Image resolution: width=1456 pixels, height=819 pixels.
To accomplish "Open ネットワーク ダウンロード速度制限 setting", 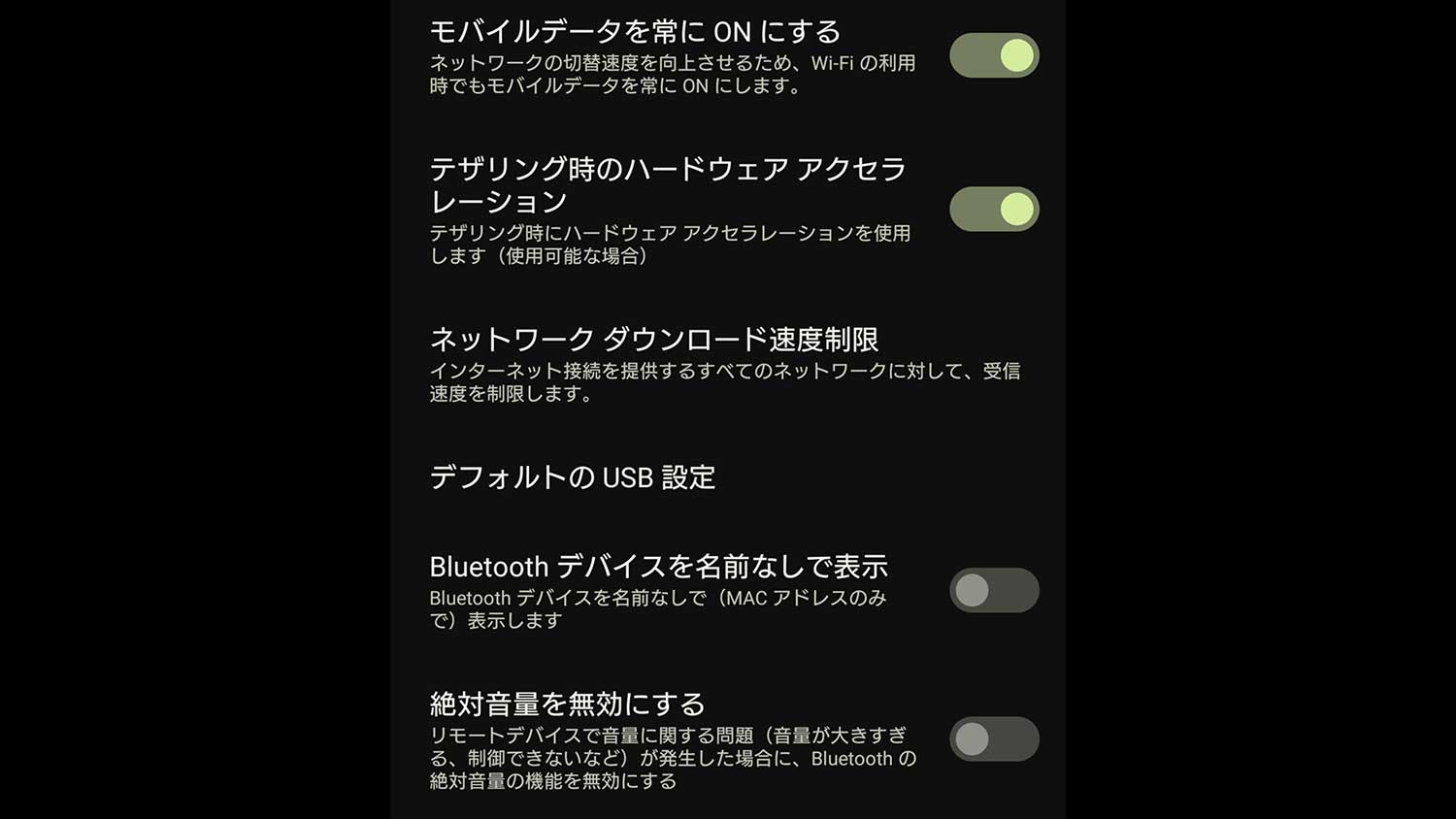I will (x=653, y=340).
